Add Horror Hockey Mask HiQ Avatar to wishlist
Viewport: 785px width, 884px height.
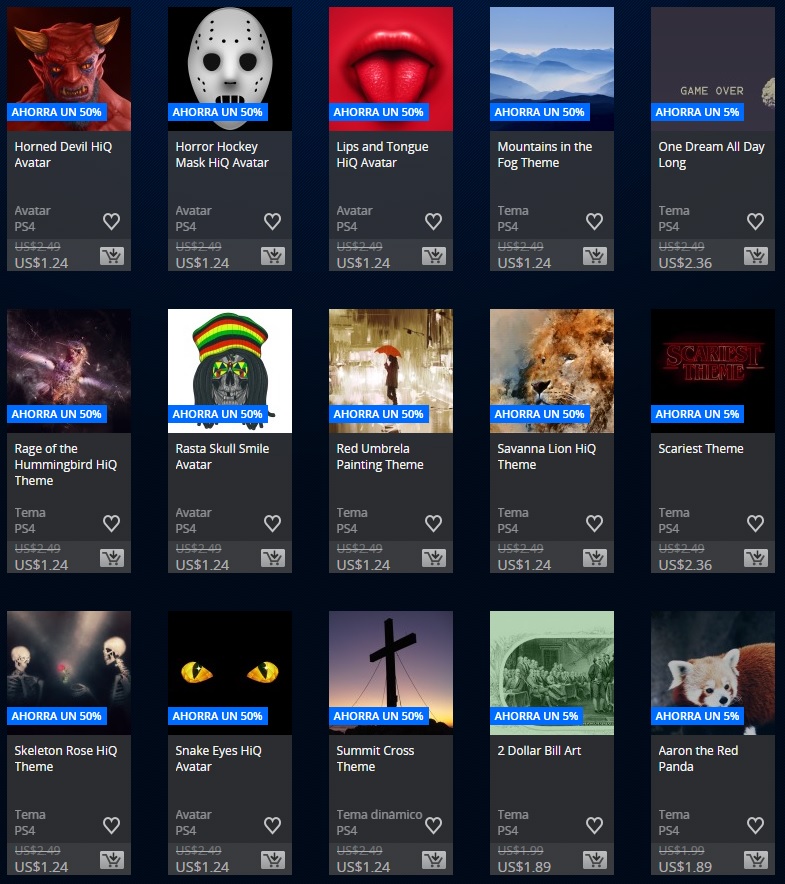click(272, 221)
